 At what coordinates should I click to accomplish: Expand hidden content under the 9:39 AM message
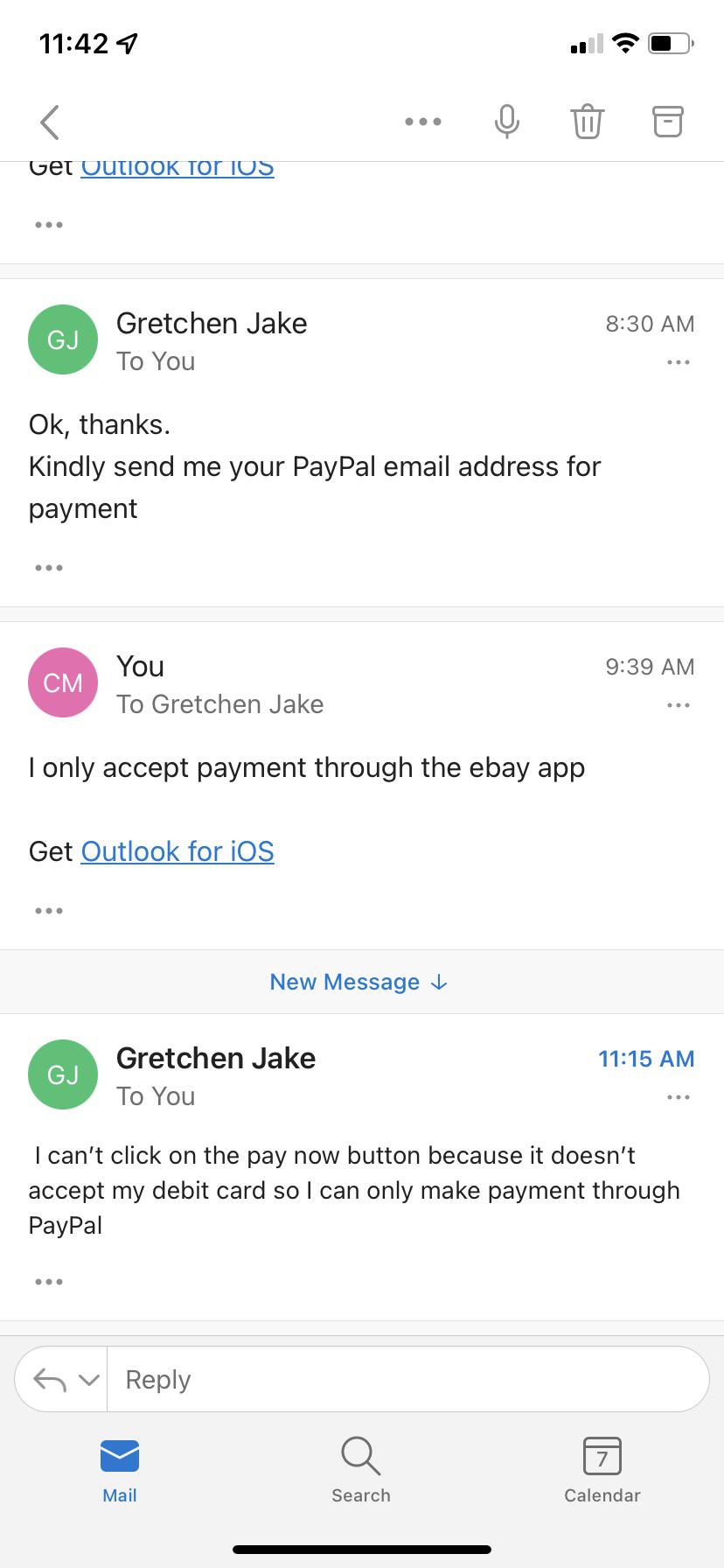coord(48,910)
